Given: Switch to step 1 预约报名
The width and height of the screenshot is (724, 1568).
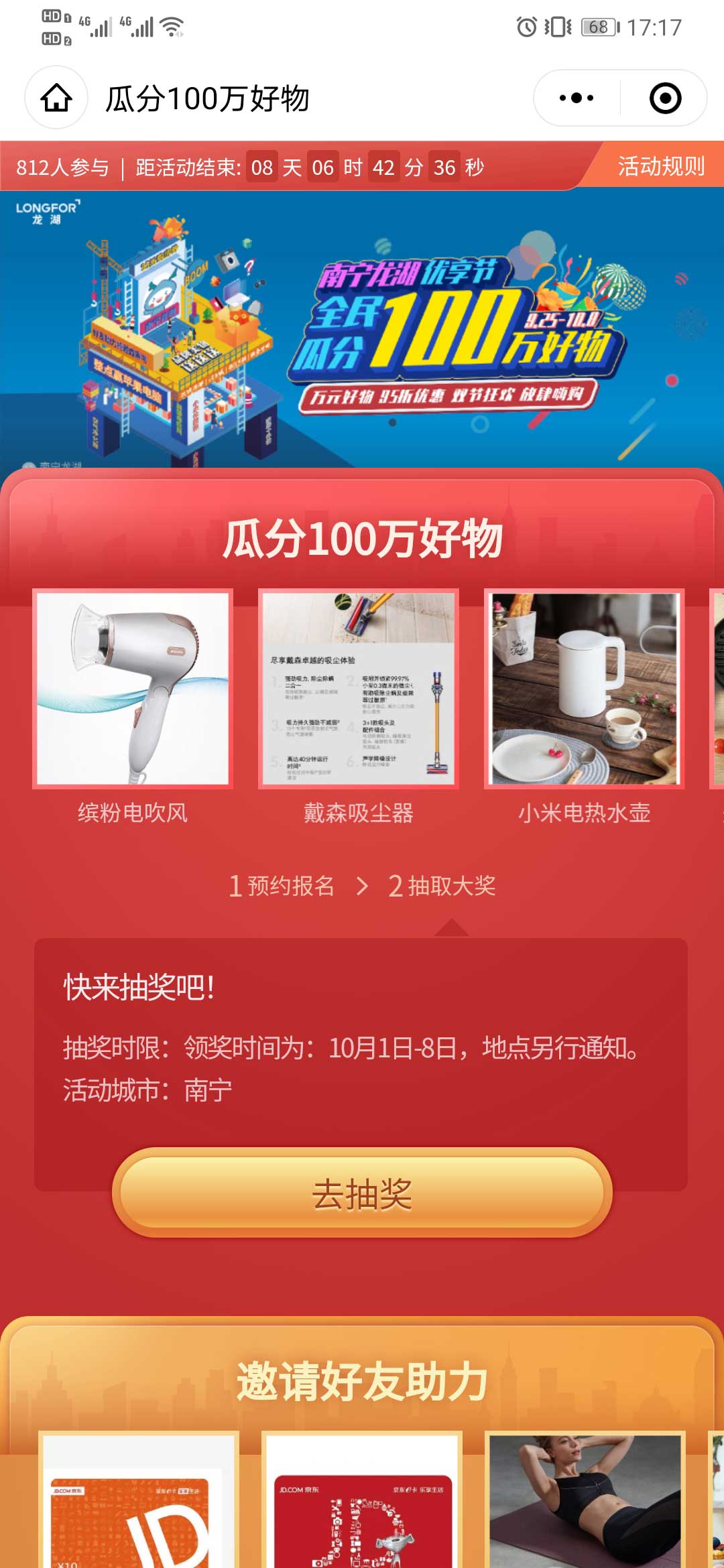Looking at the screenshot, I should coord(282,886).
